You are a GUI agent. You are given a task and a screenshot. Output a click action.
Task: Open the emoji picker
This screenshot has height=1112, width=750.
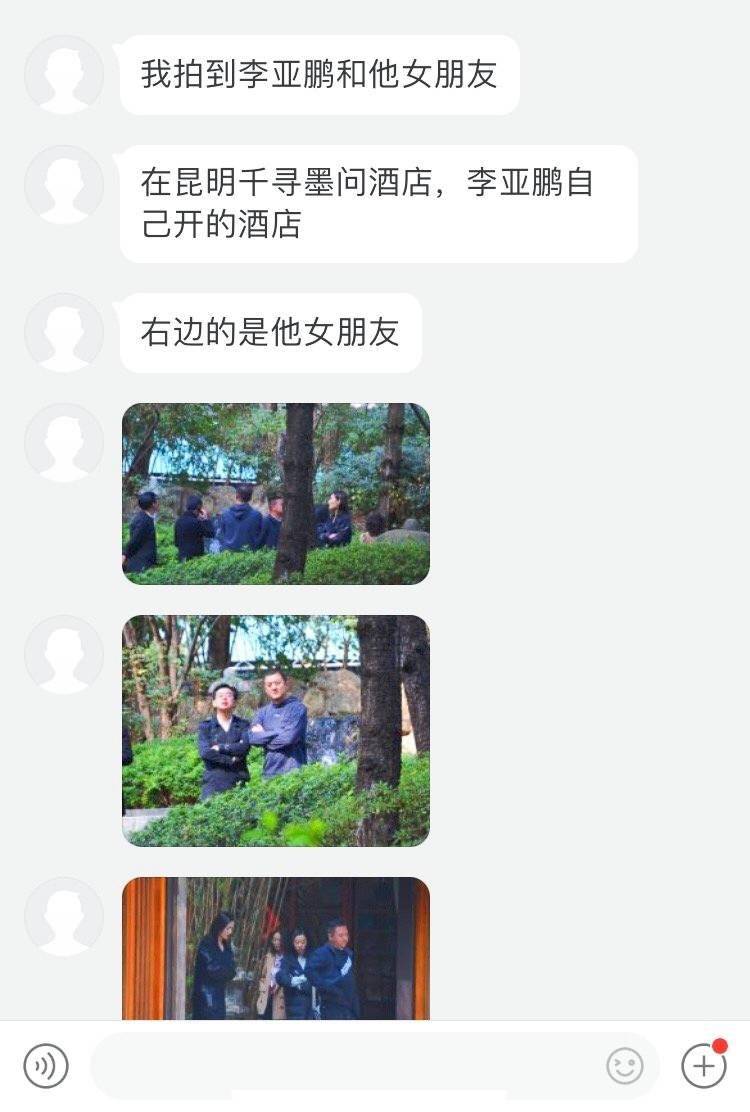click(625, 1066)
